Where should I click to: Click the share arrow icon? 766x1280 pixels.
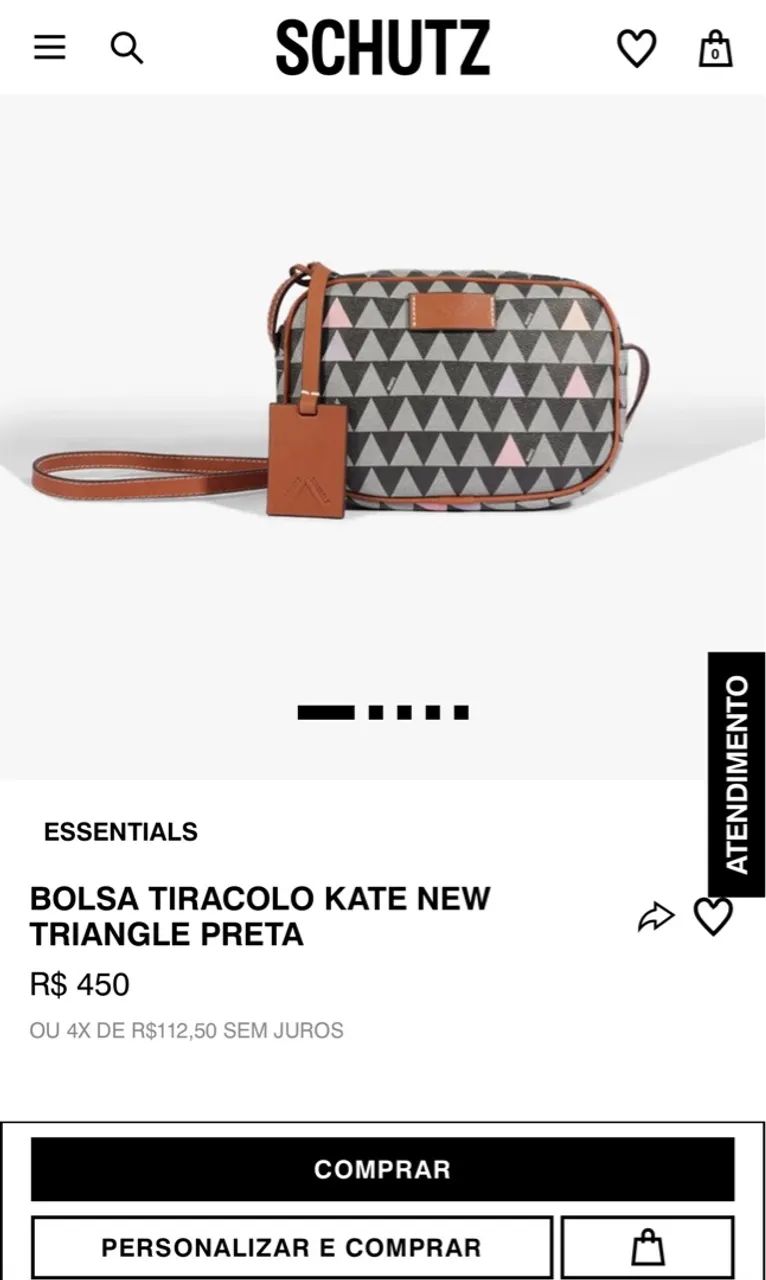coord(658,914)
